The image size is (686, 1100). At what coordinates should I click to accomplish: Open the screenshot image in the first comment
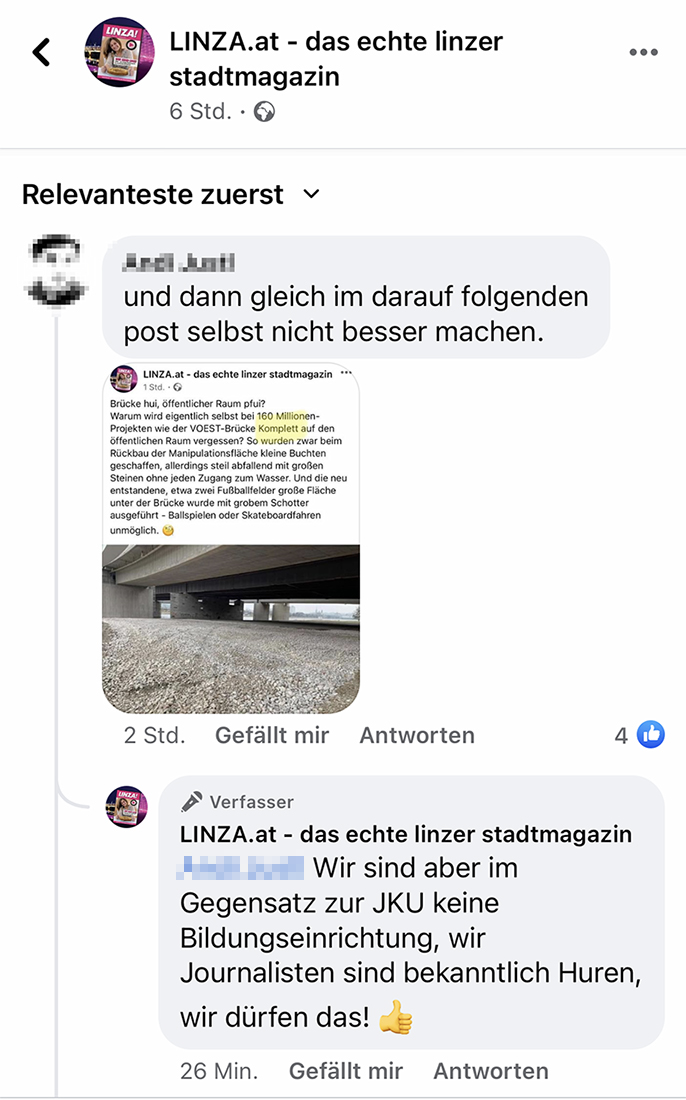(x=231, y=538)
